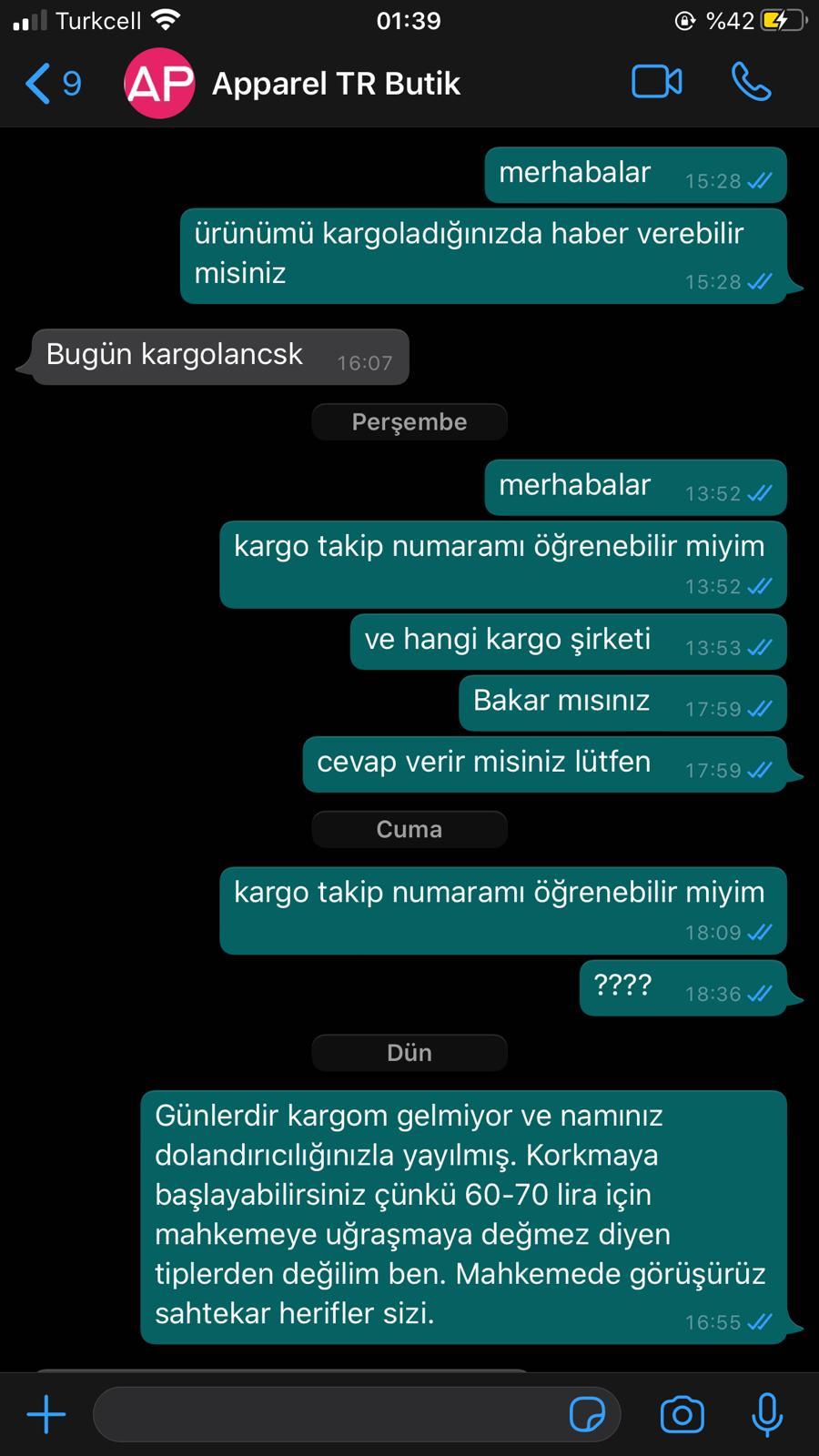Open the plus attachment menu
This screenshot has width=819, height=1456.
(x=46, y=1415)
